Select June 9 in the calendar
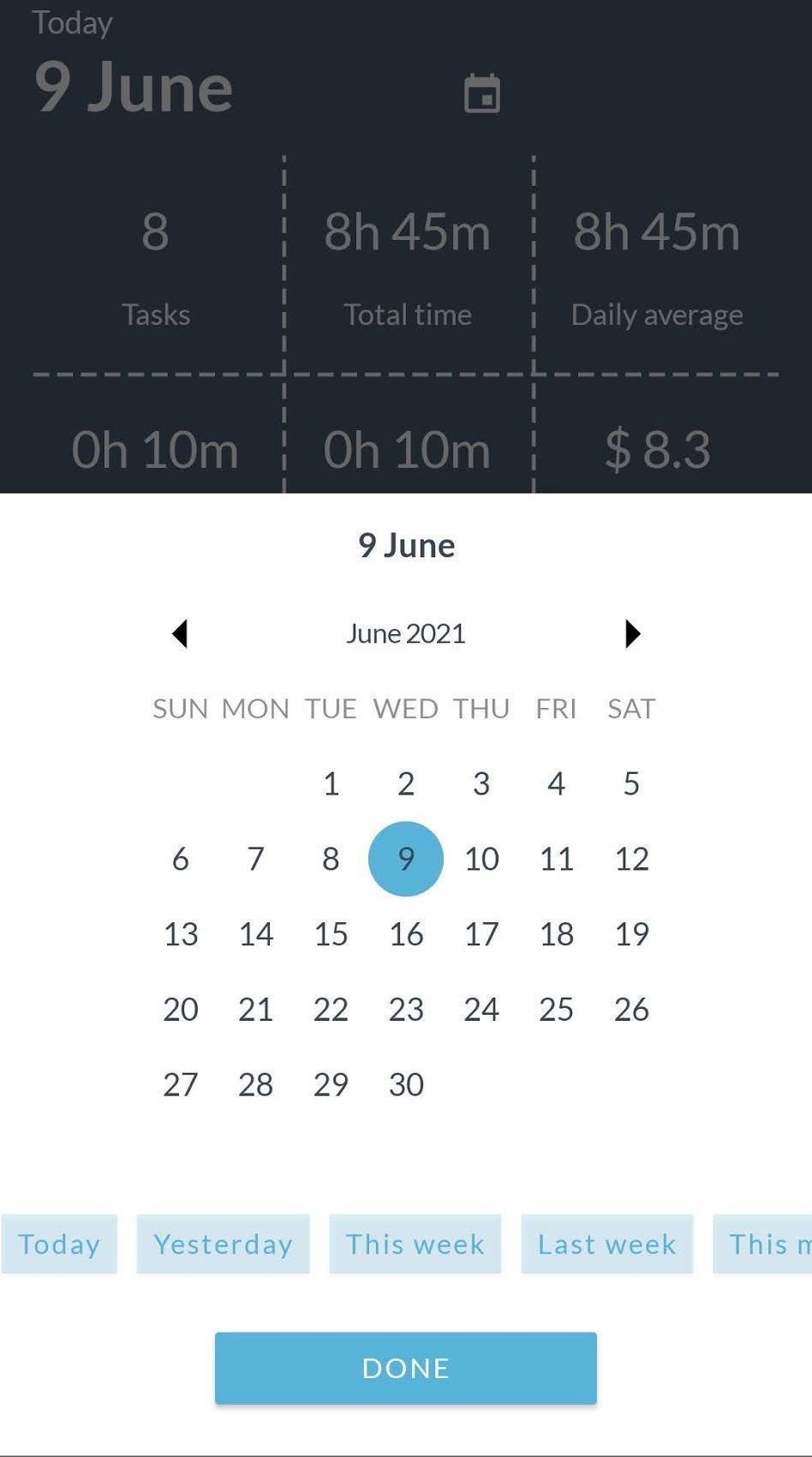 [406, 859]
